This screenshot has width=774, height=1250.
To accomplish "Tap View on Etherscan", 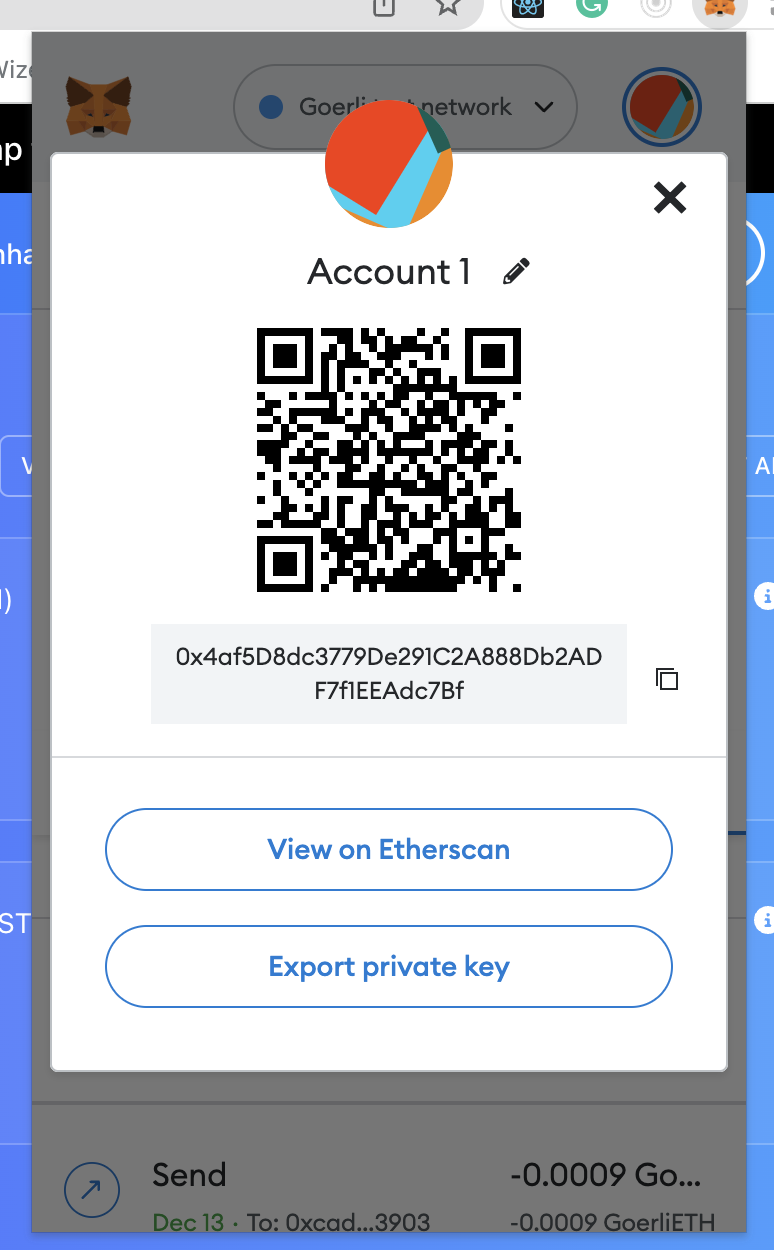I will tap(389, 850).
